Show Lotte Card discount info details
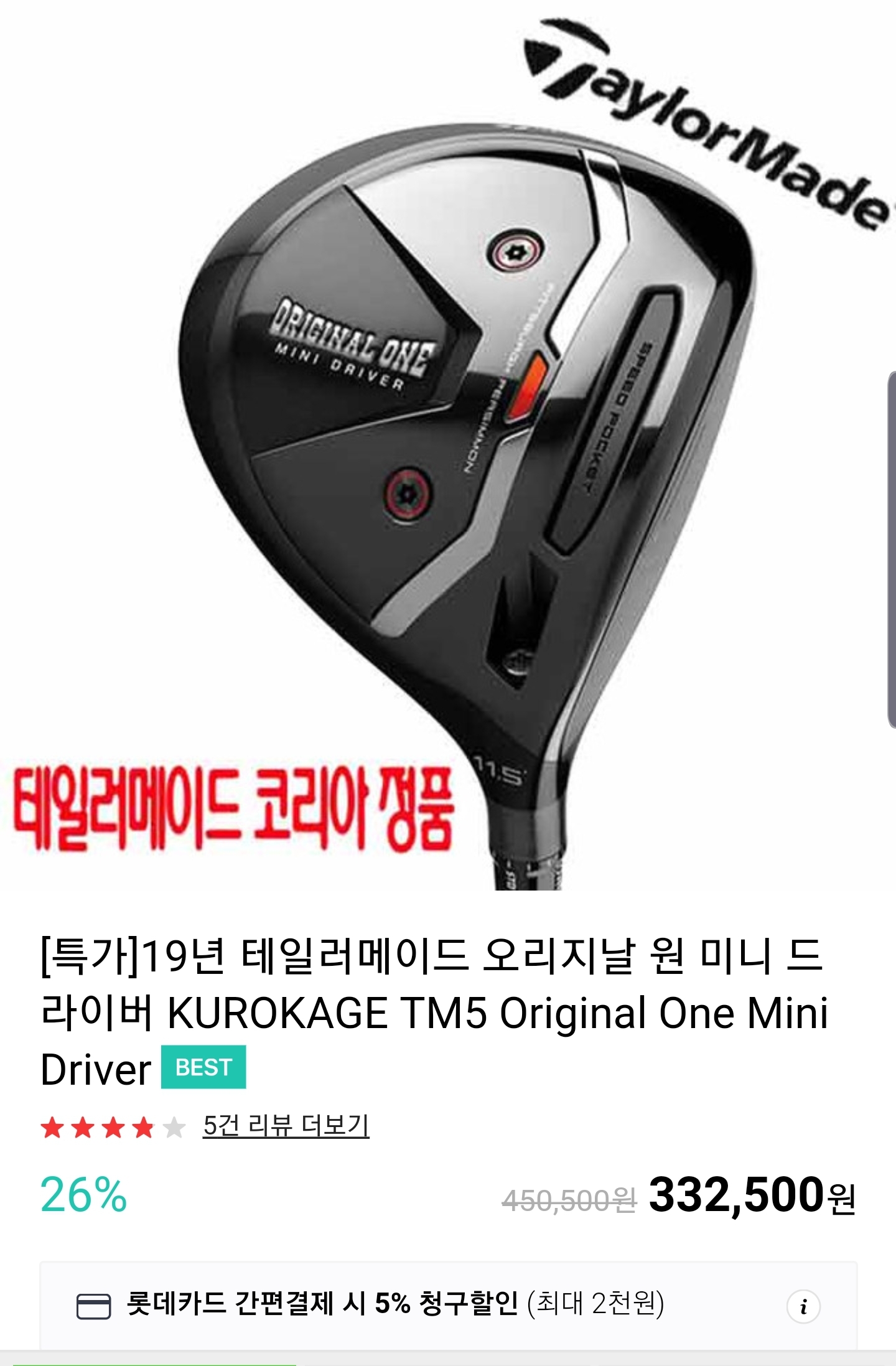 [x=803, y=1306]
